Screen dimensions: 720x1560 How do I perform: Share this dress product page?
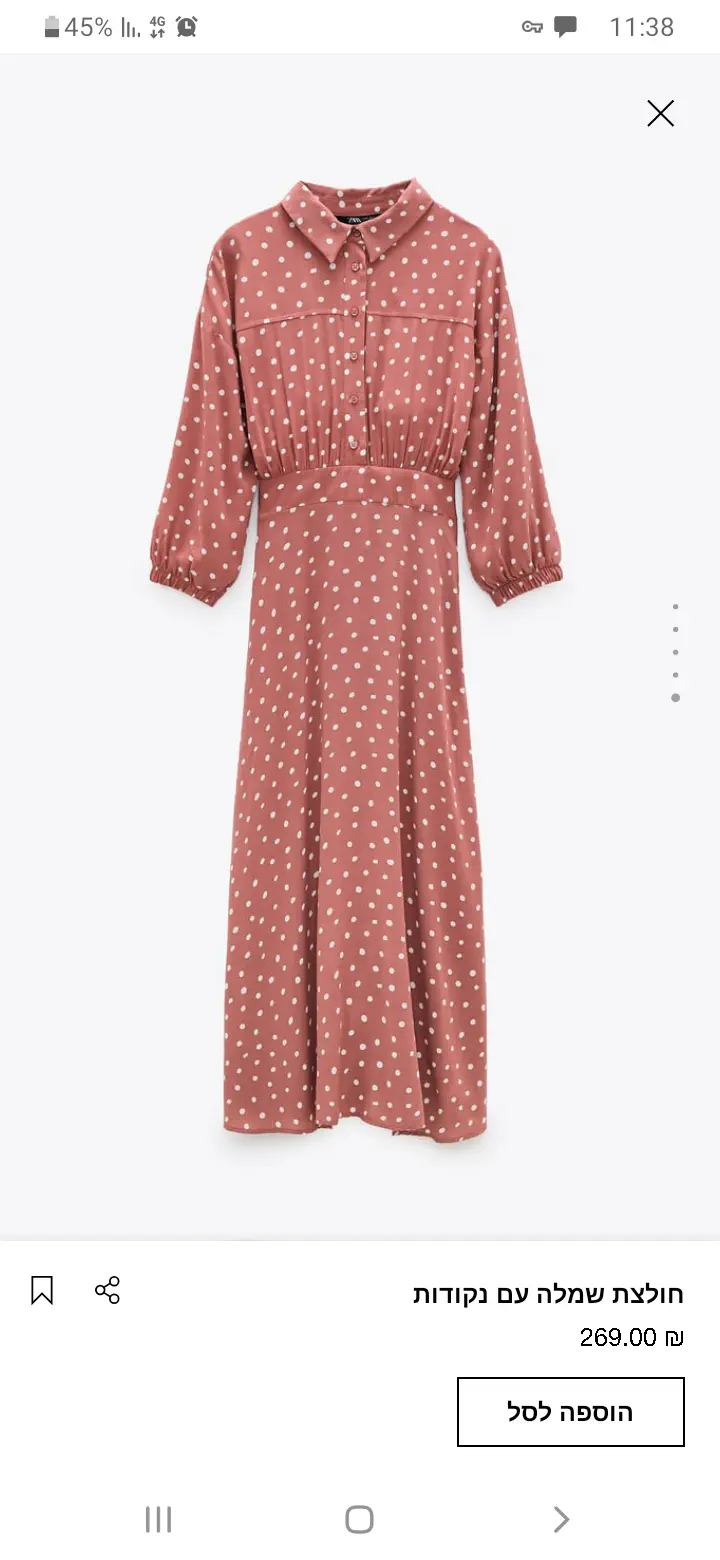pos(107,1290)
